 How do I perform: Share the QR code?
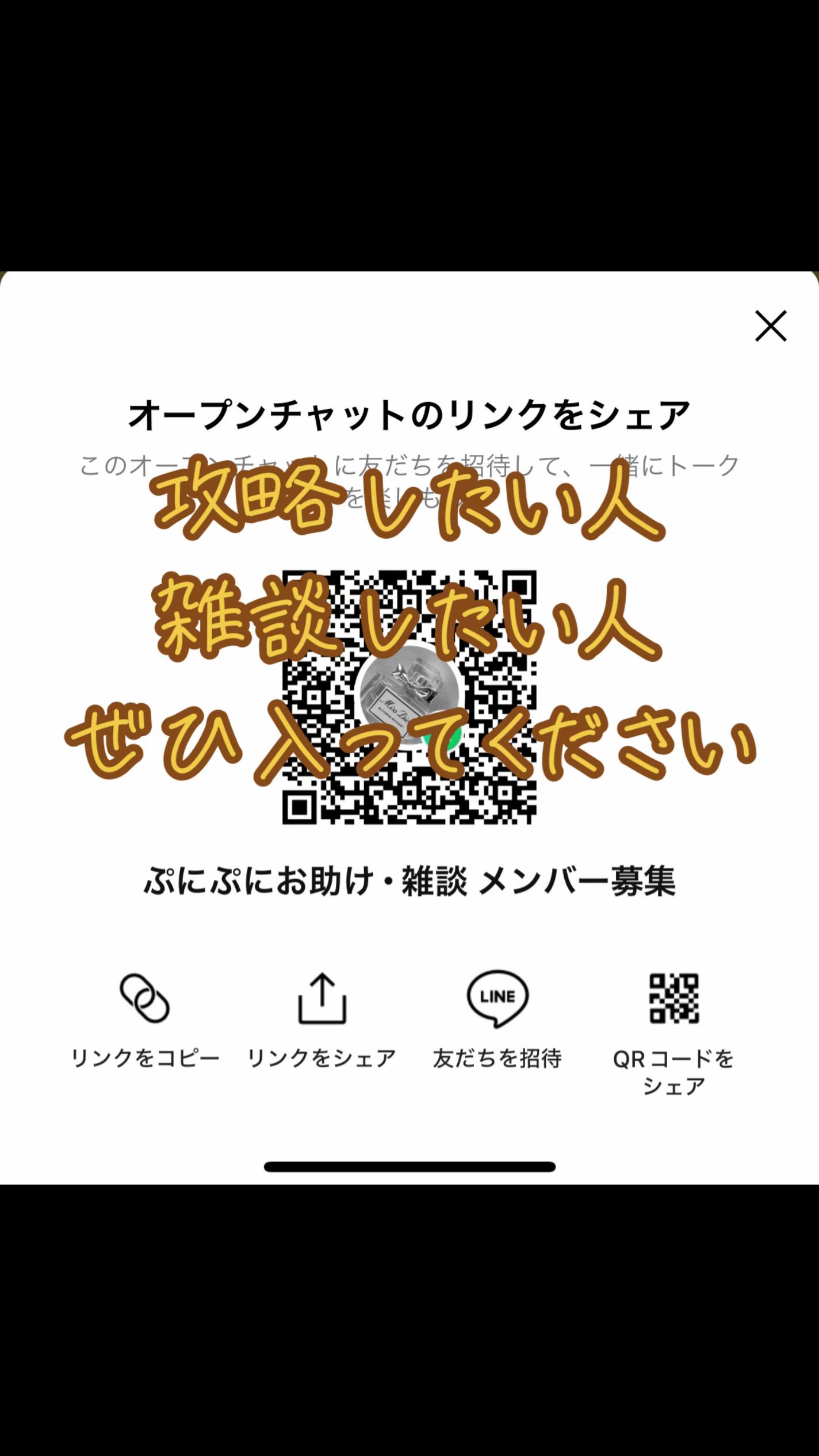click(x=673, y=1034)
